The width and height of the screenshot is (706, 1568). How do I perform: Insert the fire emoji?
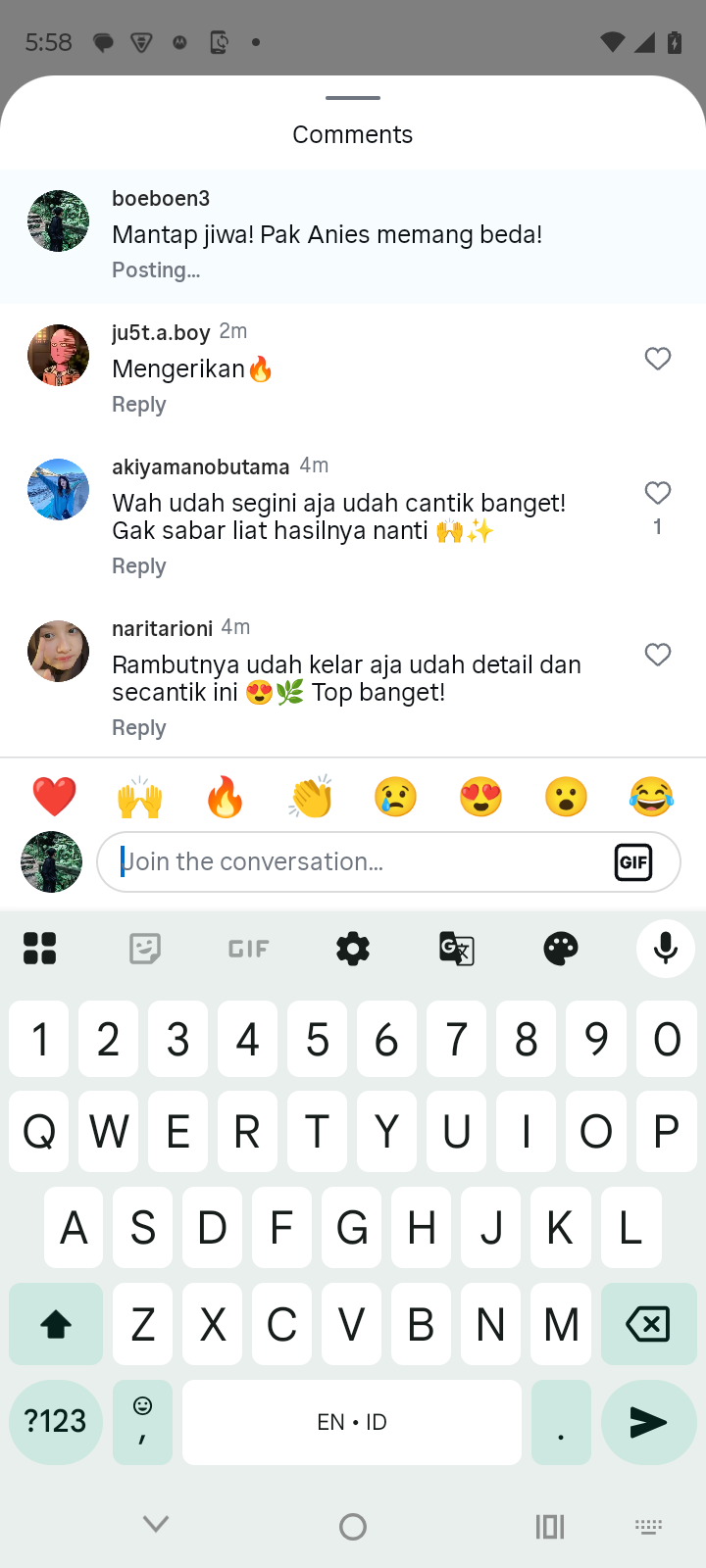[x=225, y=797]
